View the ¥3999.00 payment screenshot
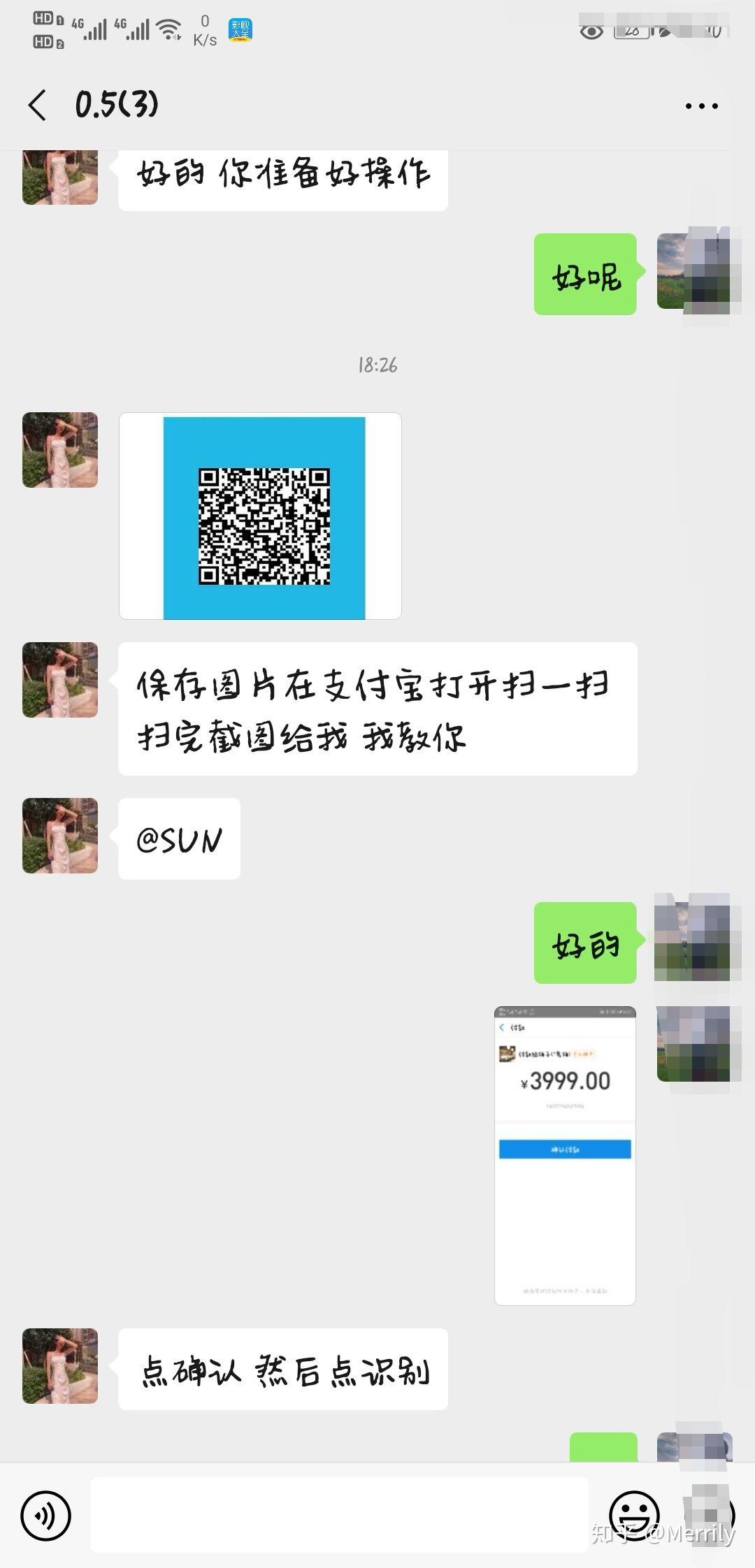The width and height of the screenshot is (755, 1568). tap(565, 1155)
